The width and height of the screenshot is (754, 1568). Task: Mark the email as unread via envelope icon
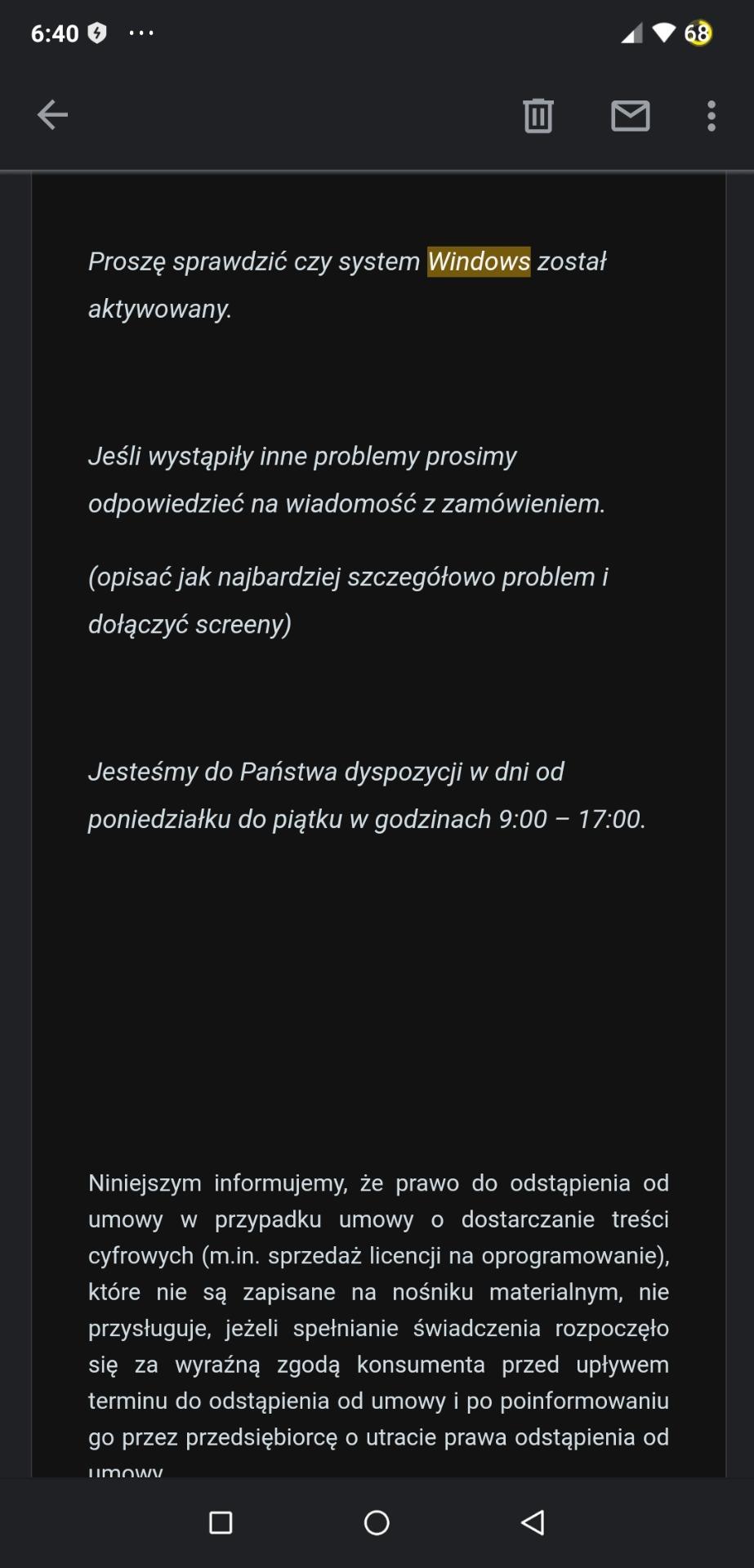click(631, 116)
